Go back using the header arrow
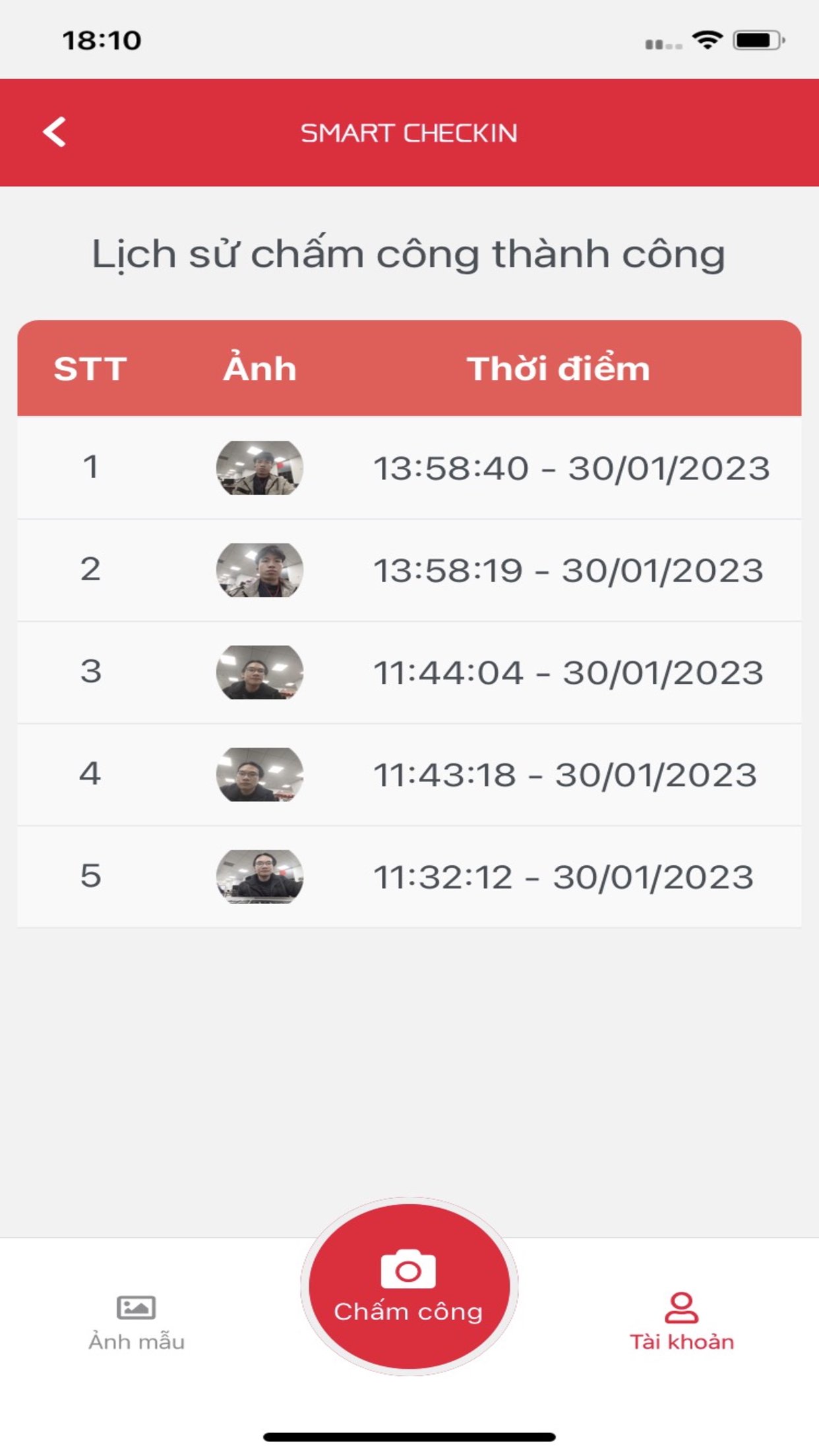Image resolution: width=819 pixels, height=1456 pixels. [55, 133]
